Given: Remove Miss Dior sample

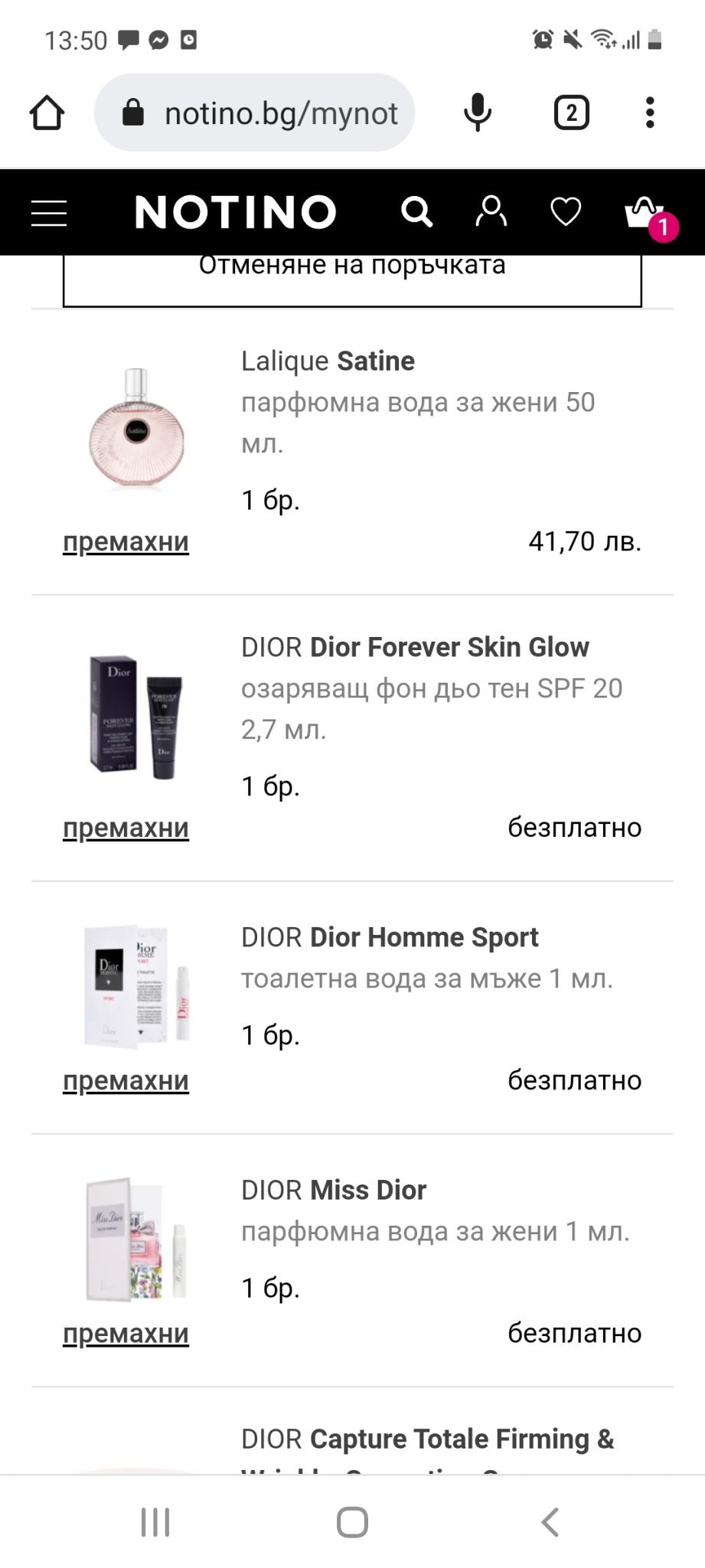Looking at the screenshot, I should (126, 1333).
